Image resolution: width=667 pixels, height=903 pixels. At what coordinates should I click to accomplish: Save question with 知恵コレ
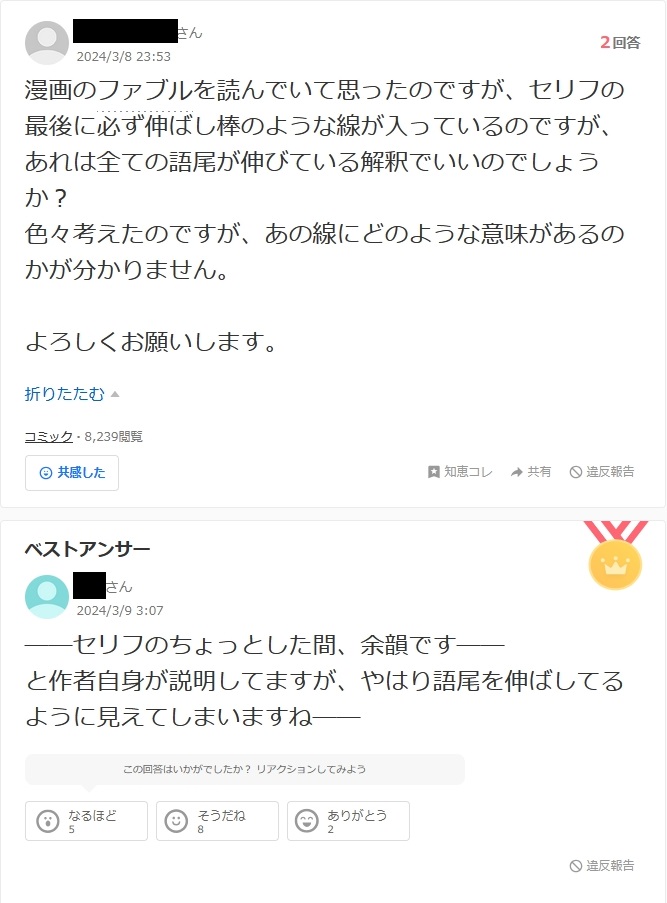click(x=460, y=472)
